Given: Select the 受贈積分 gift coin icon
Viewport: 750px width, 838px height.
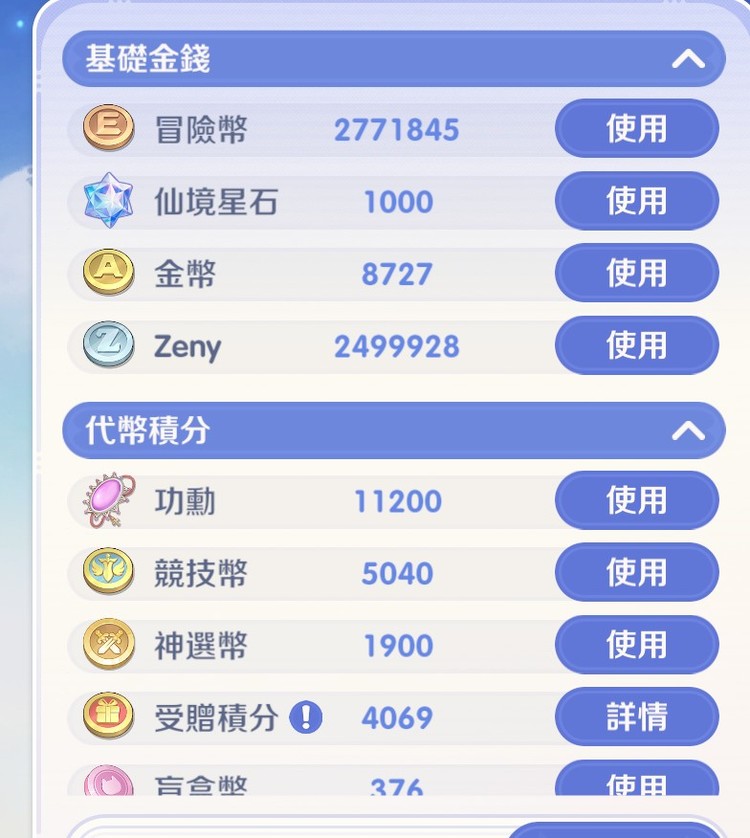Looking at the screenshot, I should pyautogui.click(x=108, y=717).
